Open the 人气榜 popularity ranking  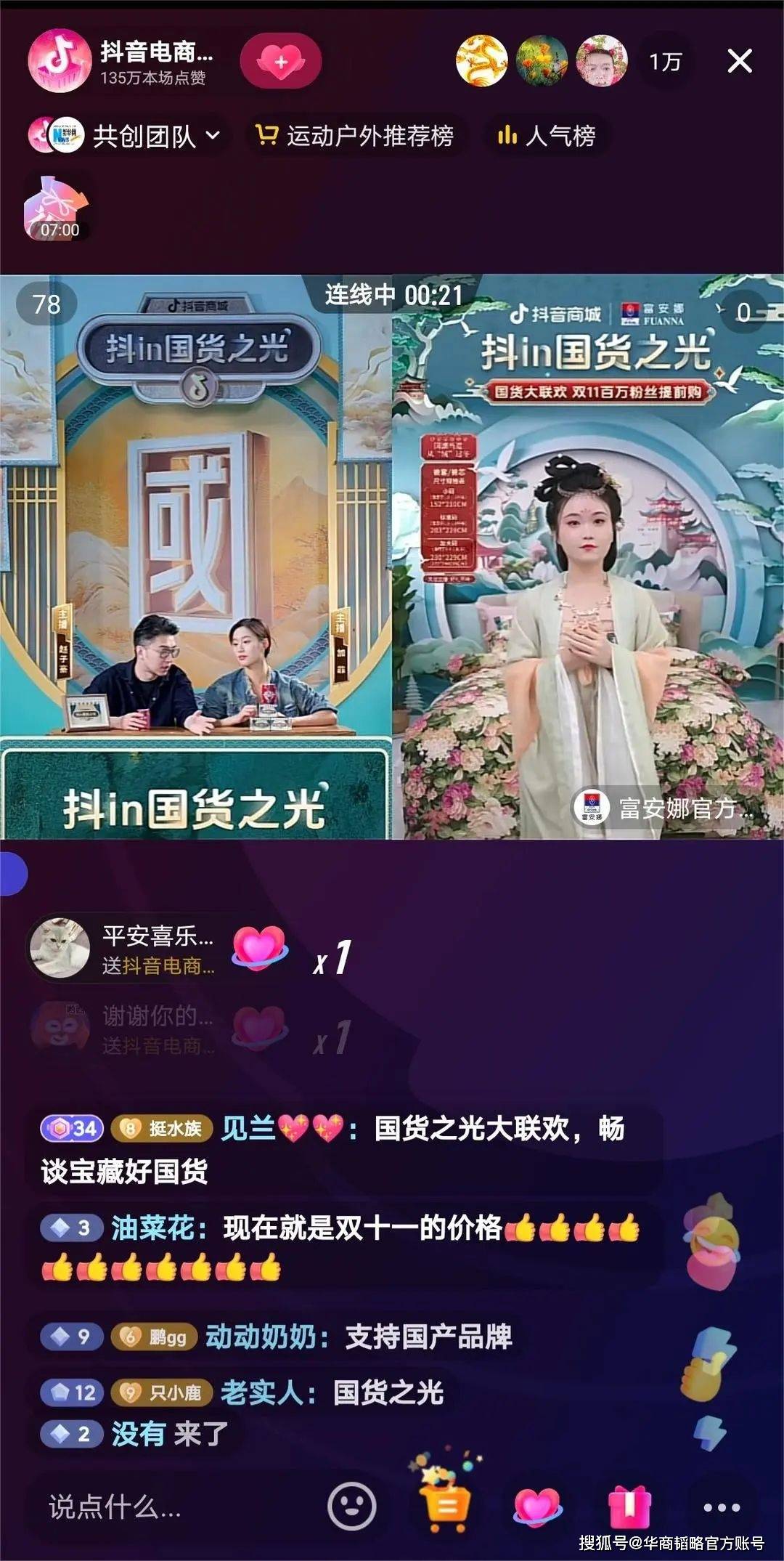(547, 136)
